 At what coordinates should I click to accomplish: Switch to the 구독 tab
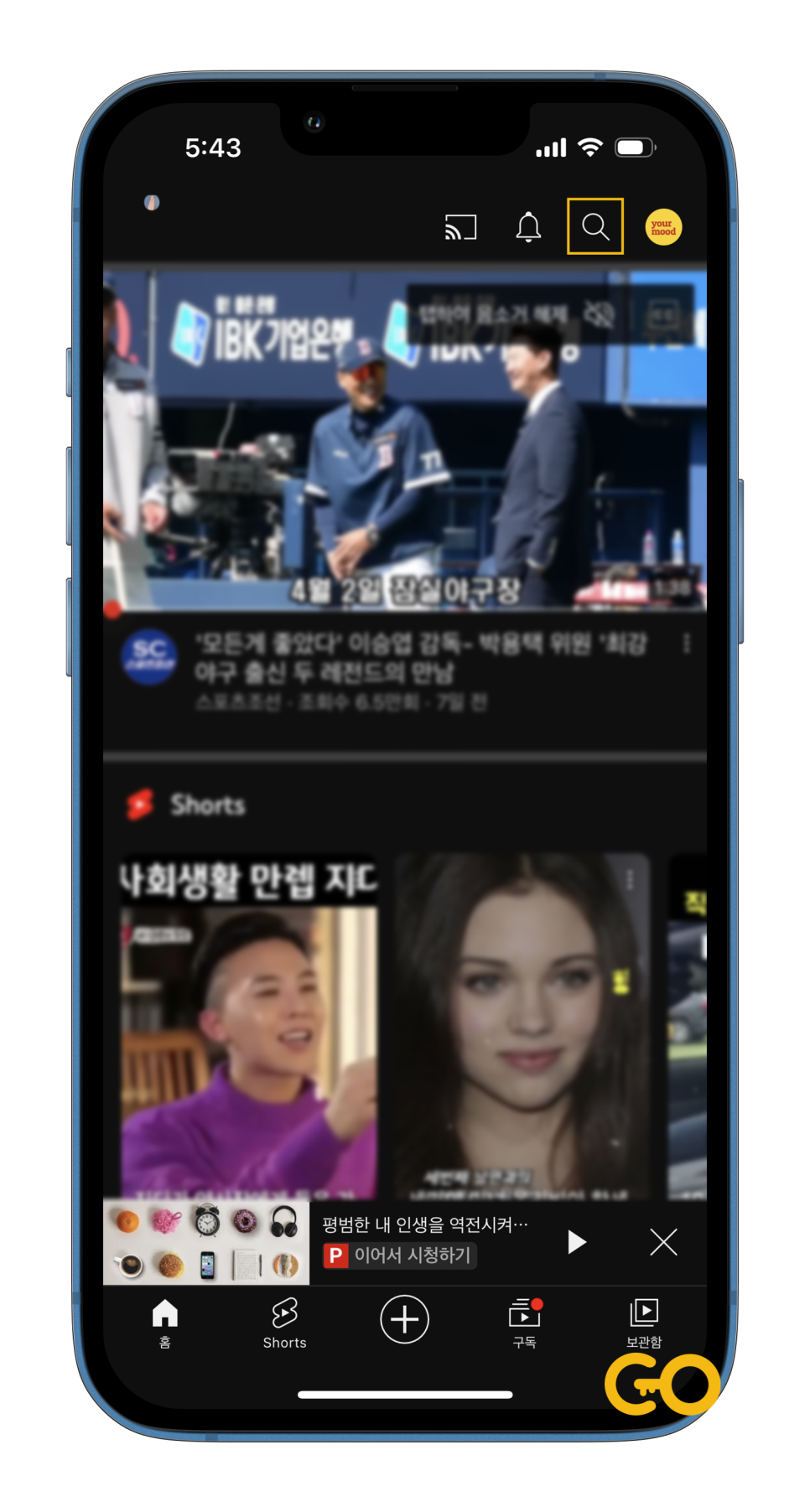[x=525, y=1323]
